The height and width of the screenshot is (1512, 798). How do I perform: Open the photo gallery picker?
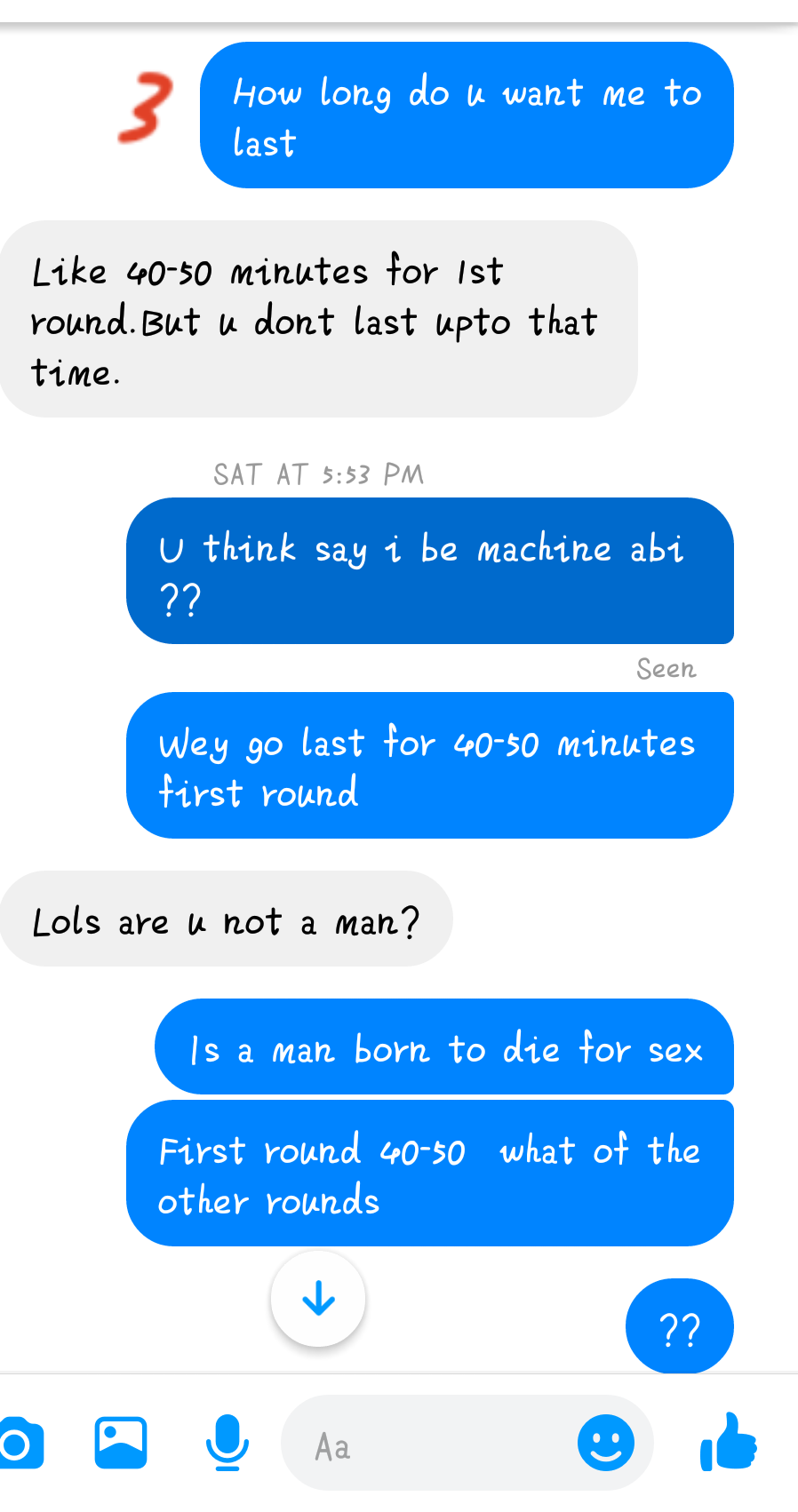point(121,1443)
